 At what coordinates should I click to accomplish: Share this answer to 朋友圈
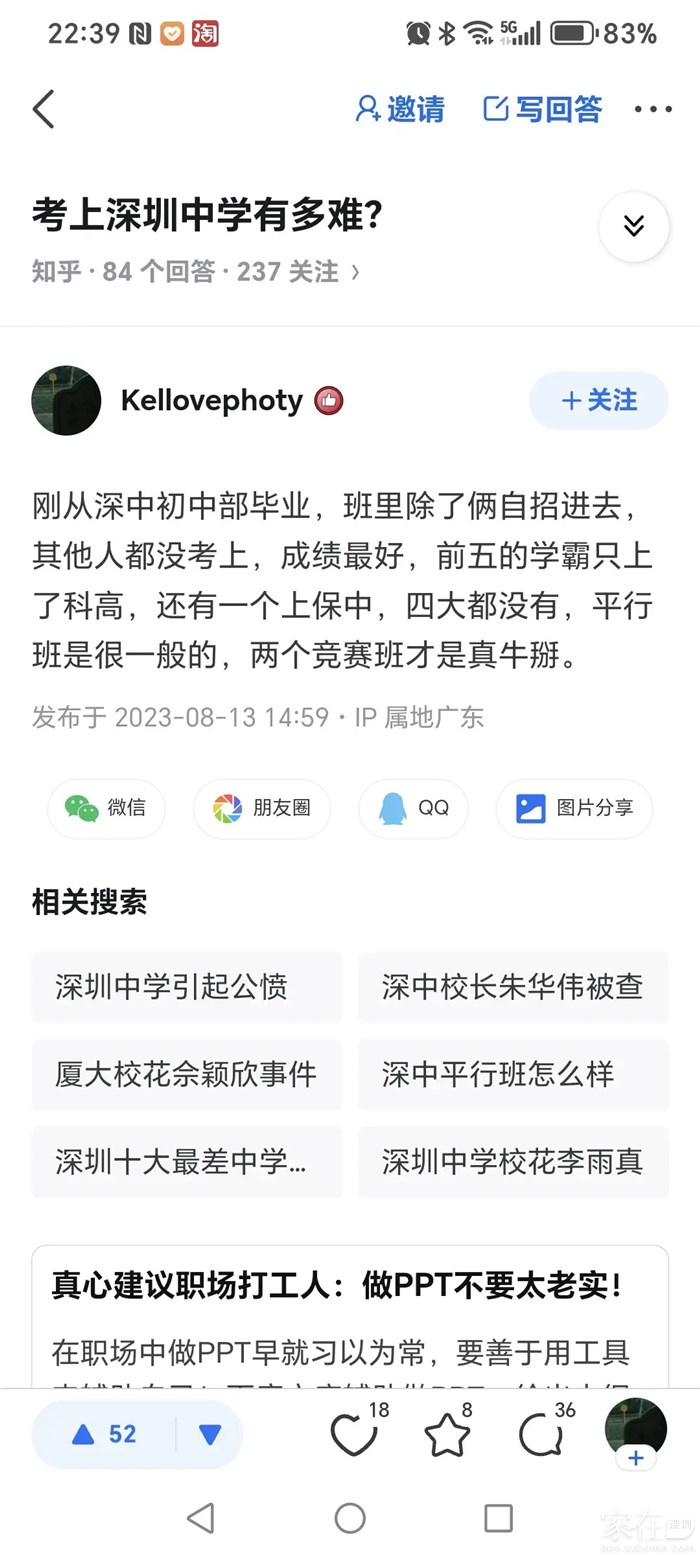tap(262, 808)
